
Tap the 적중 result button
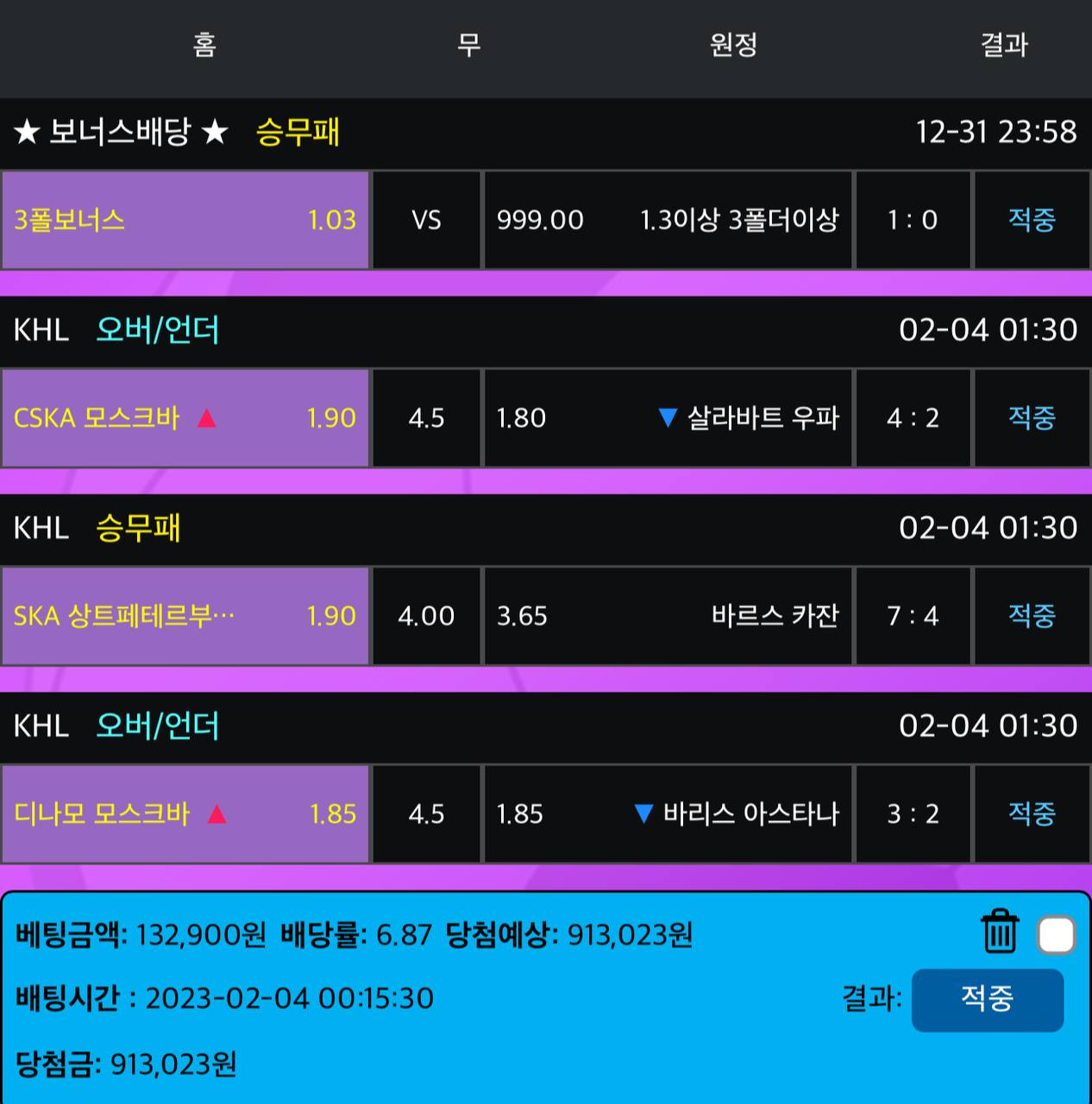987,1000
